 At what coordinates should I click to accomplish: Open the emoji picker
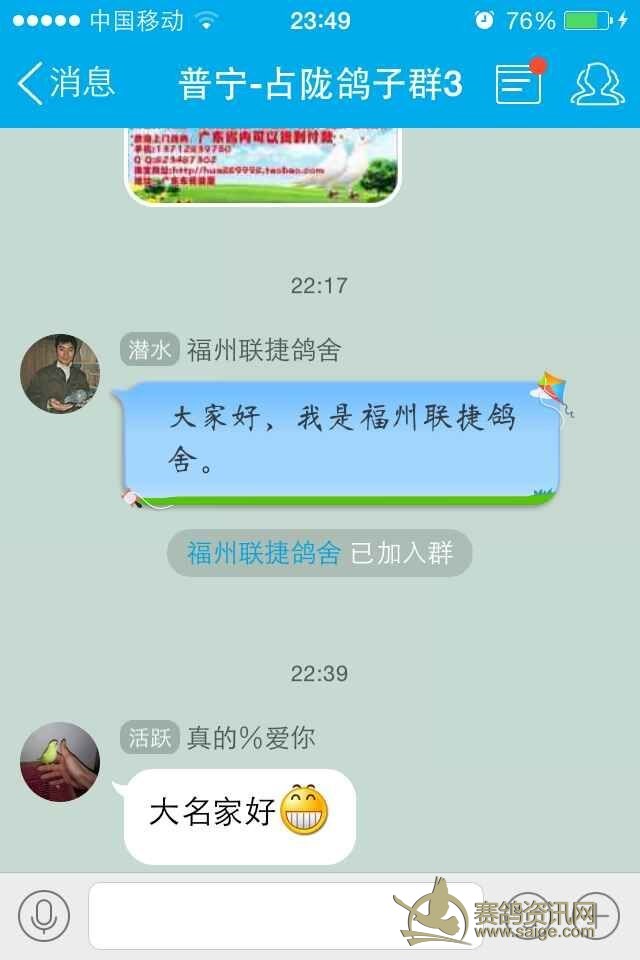coord(527,915)
